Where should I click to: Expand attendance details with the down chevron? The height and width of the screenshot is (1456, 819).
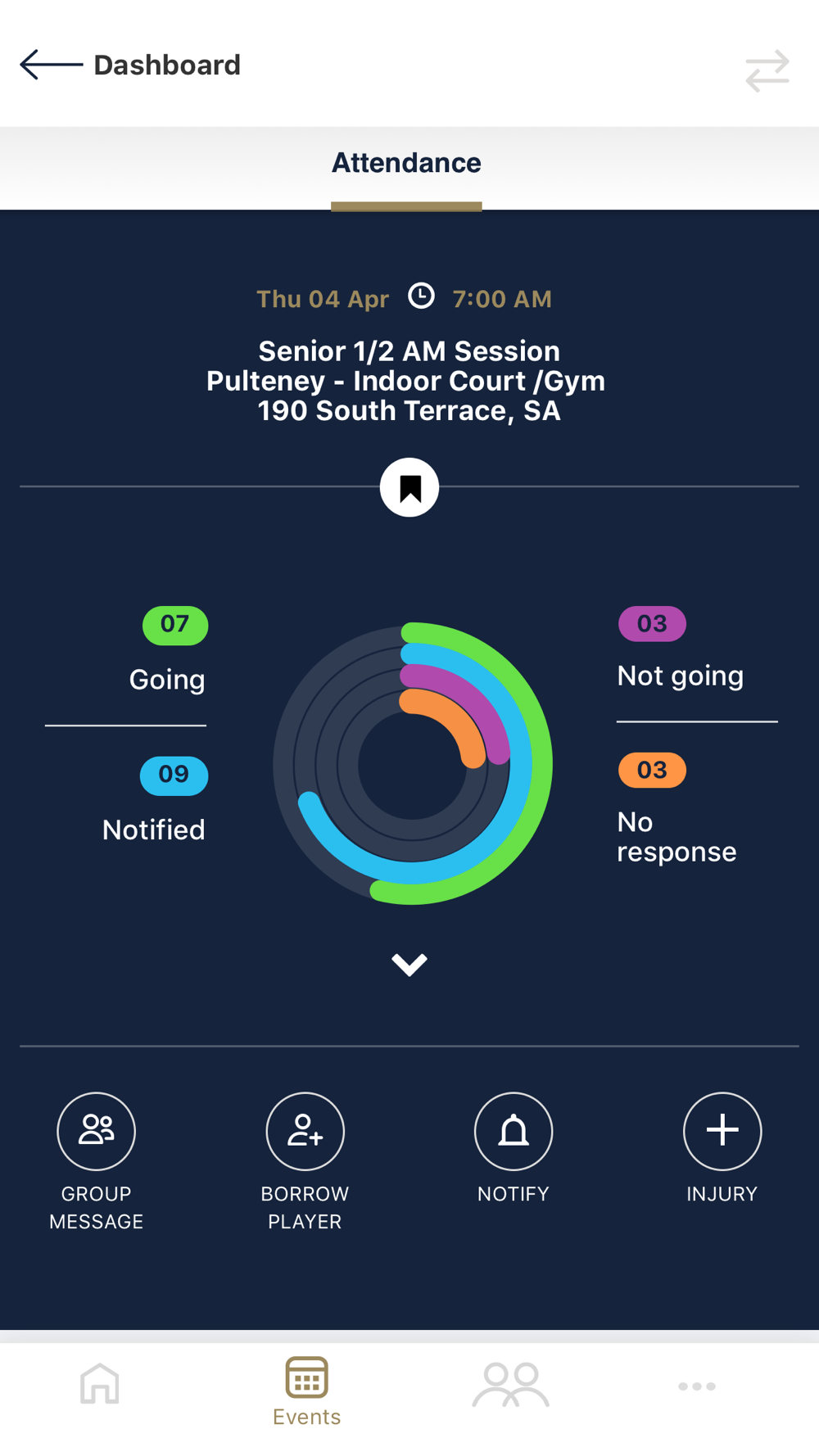(409, 965)
